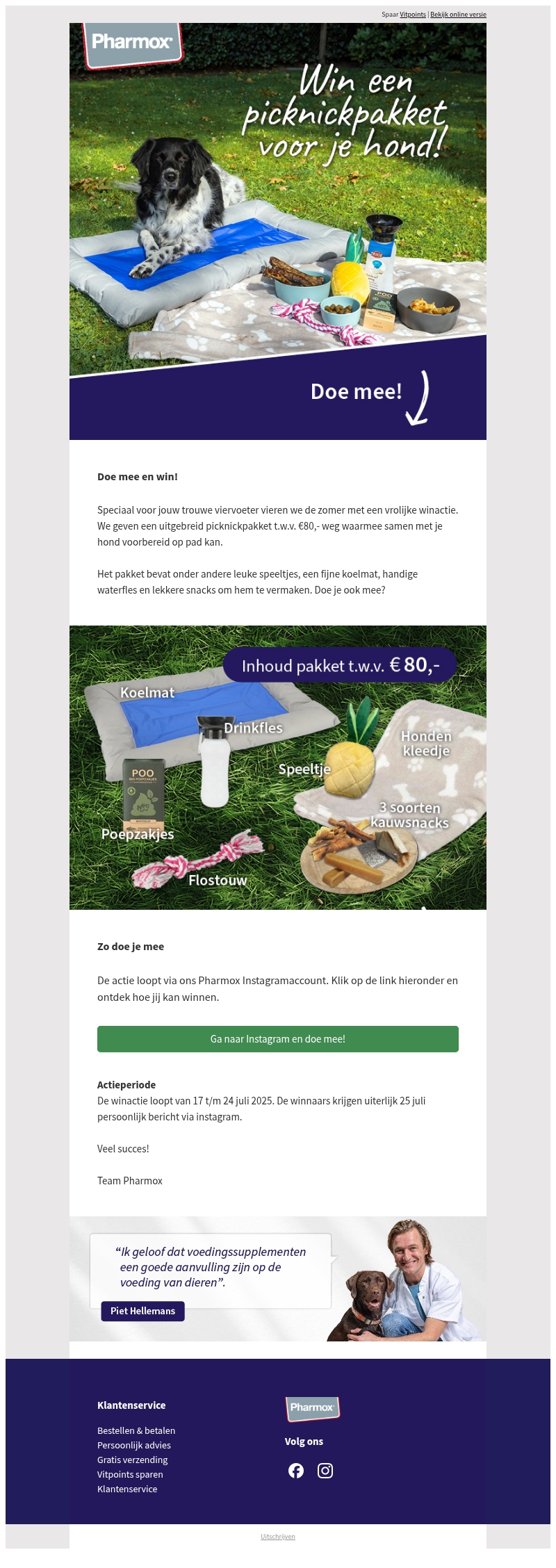Open Pharmox Instagram icon in footer

[x=325, y=1470]
